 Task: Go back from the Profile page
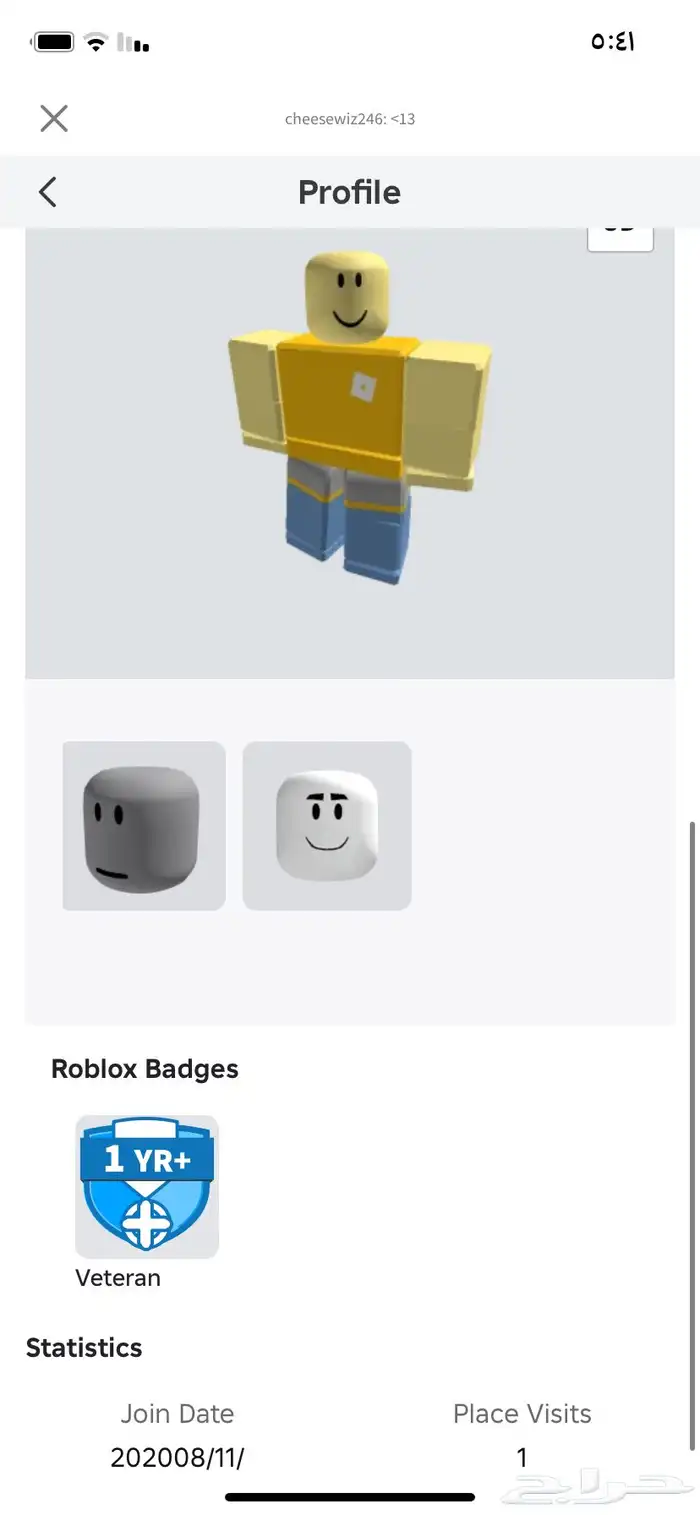(x=47, y=192)
